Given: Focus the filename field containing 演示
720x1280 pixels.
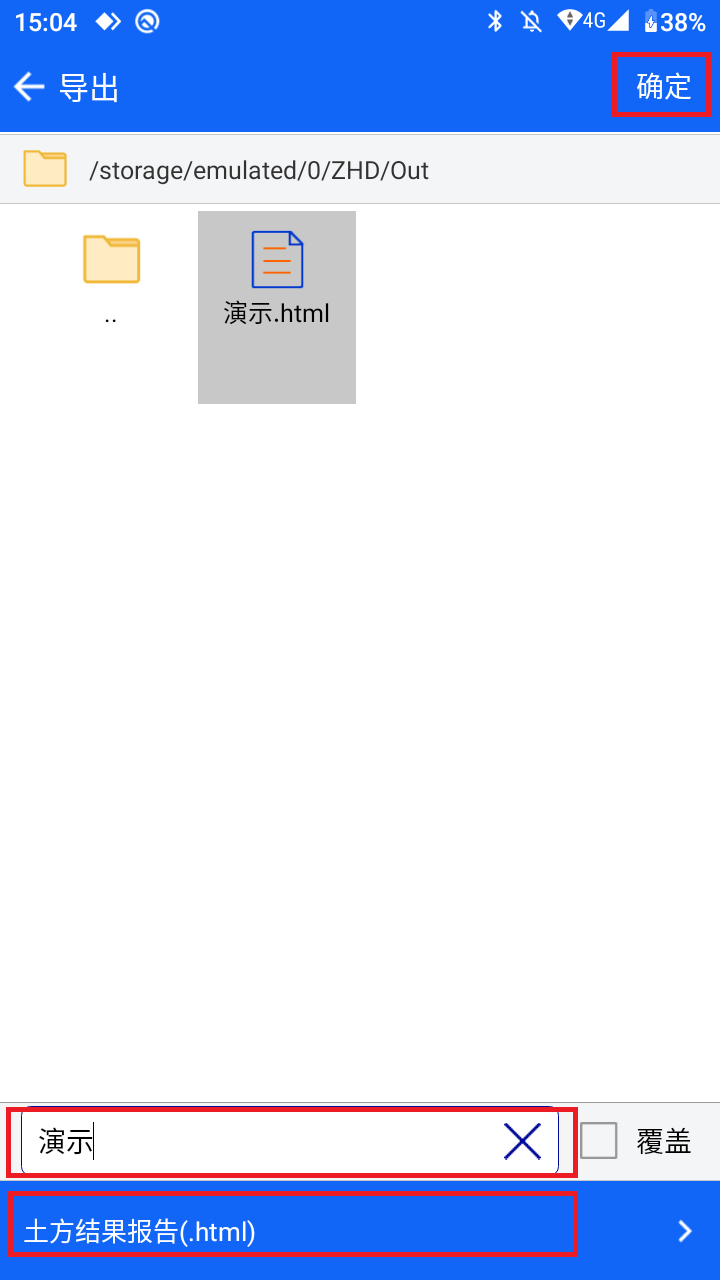Looking at the screenshot, I should click(x=260, y=1141).
